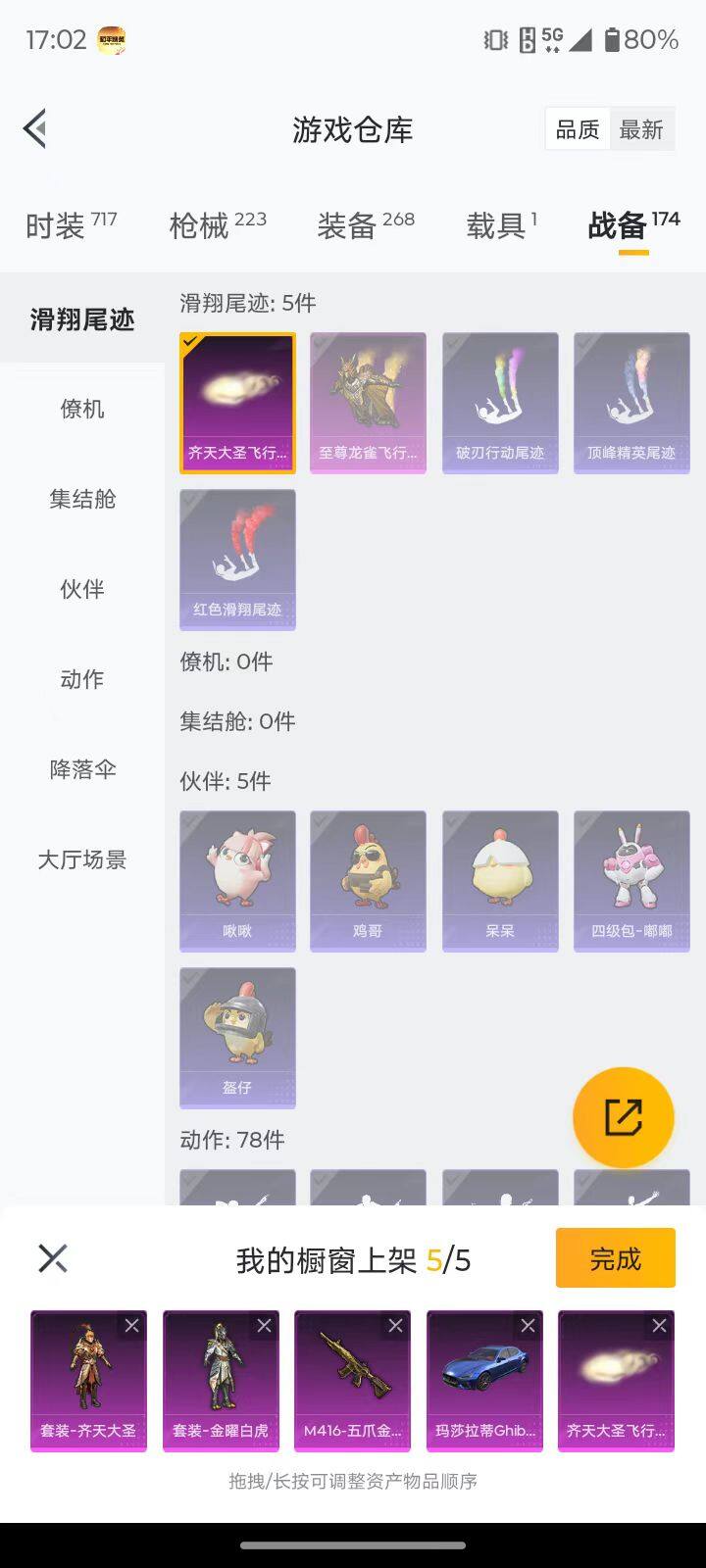The height and width of the screenshot is (1568, 706).
Task: Choose the 红色滑翔尾迹 item
Action: click(x=237, y=559)
